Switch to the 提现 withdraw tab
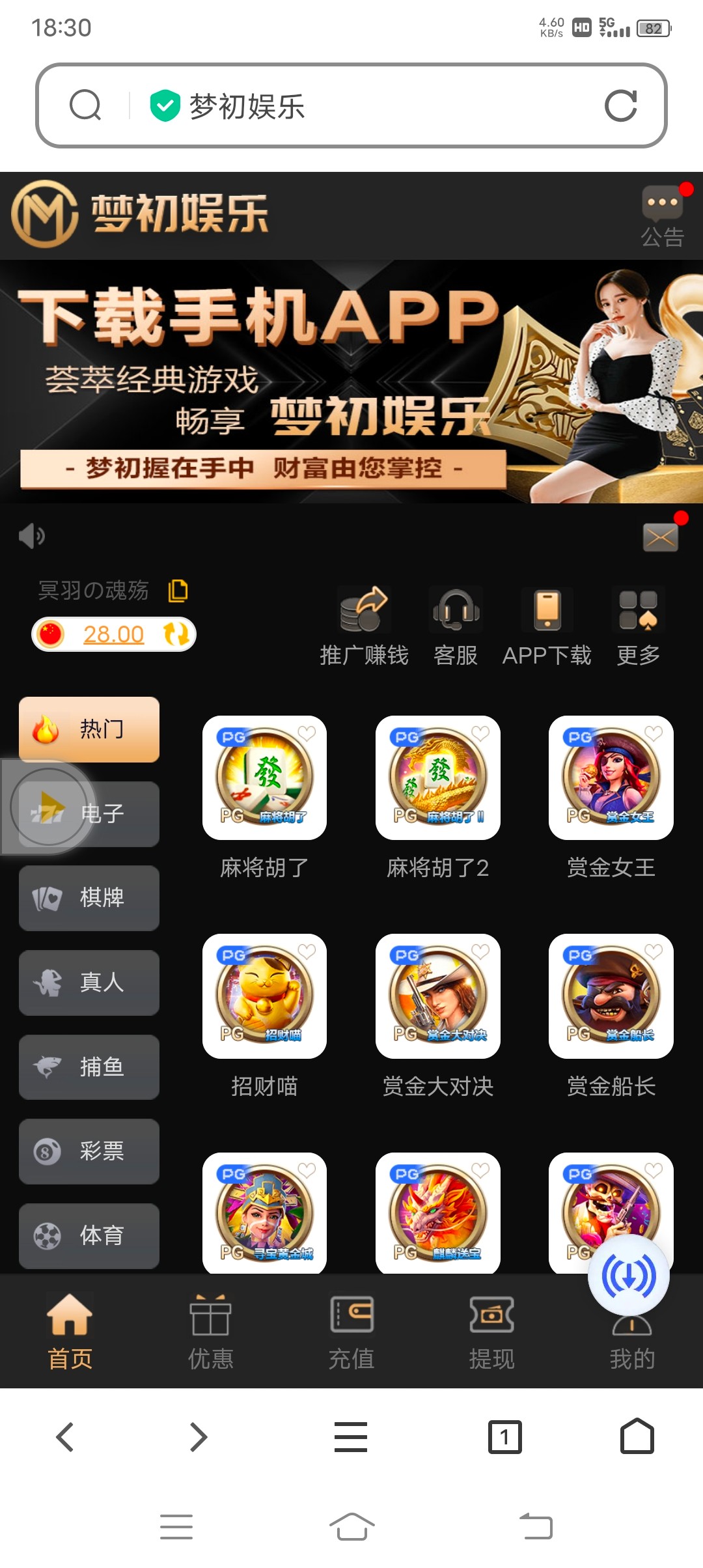703x1568 pixels. click(491, 1332)
